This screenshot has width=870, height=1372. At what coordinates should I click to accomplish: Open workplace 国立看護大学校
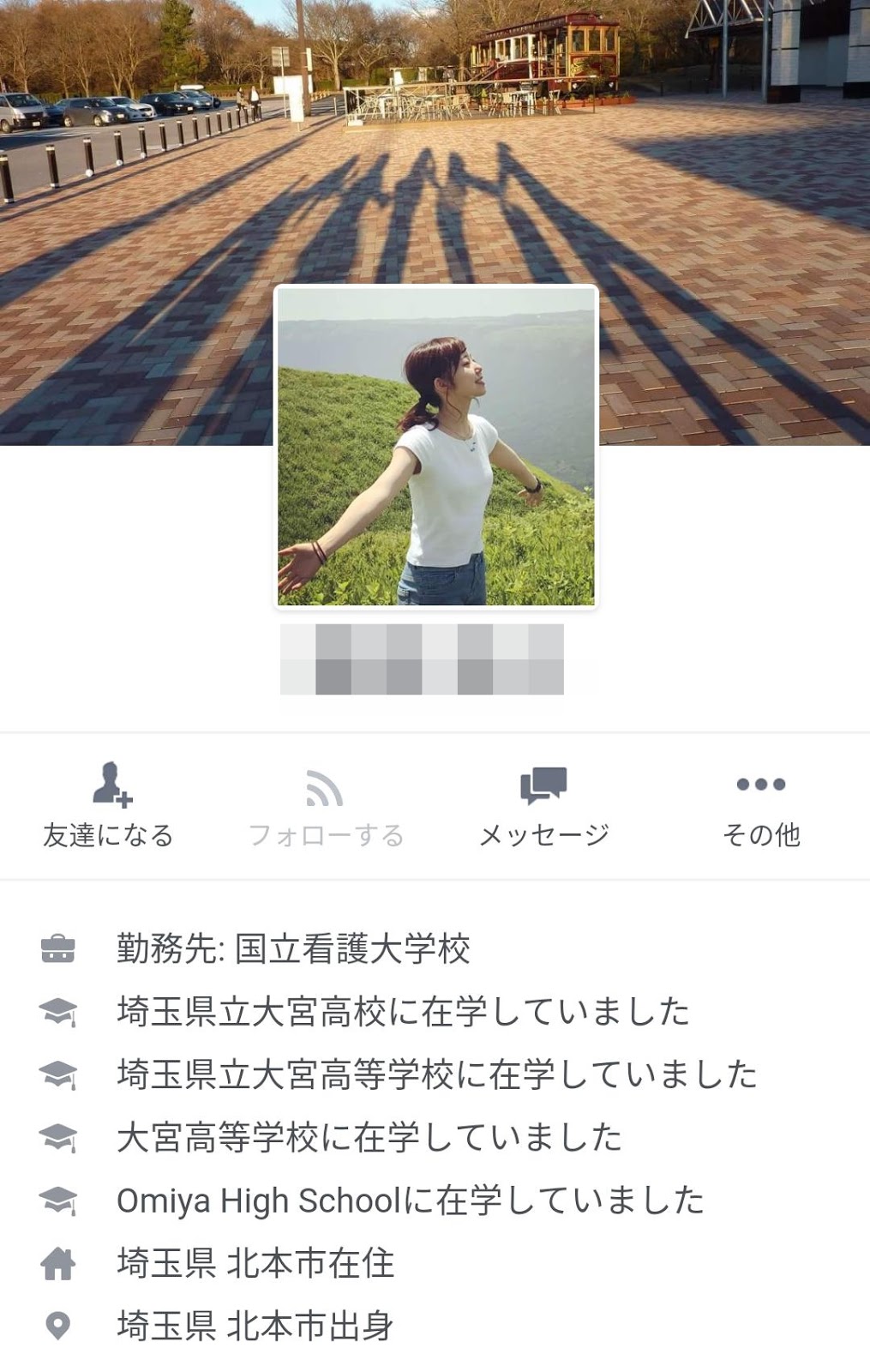[293, 949]
